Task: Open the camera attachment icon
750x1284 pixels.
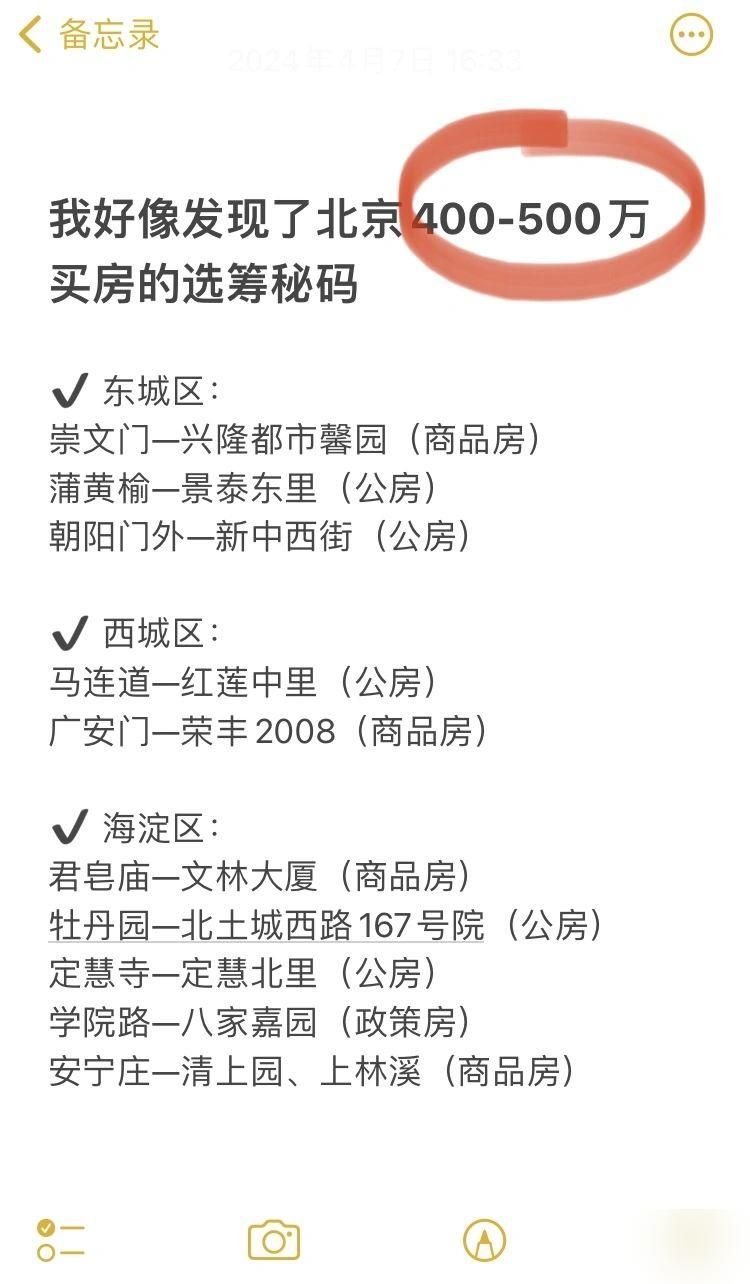Action: point(274,1240)
